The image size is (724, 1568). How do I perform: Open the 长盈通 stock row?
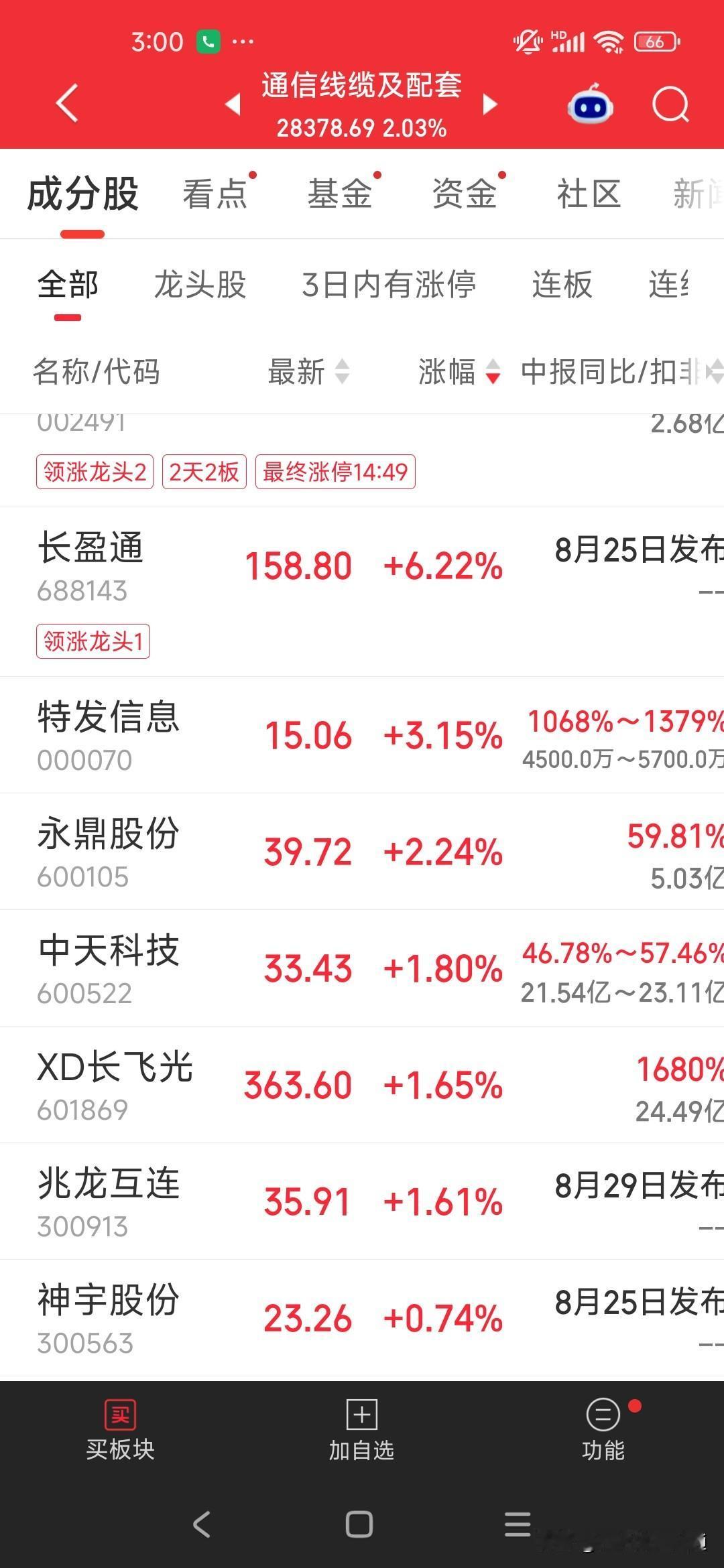[362, 592]
